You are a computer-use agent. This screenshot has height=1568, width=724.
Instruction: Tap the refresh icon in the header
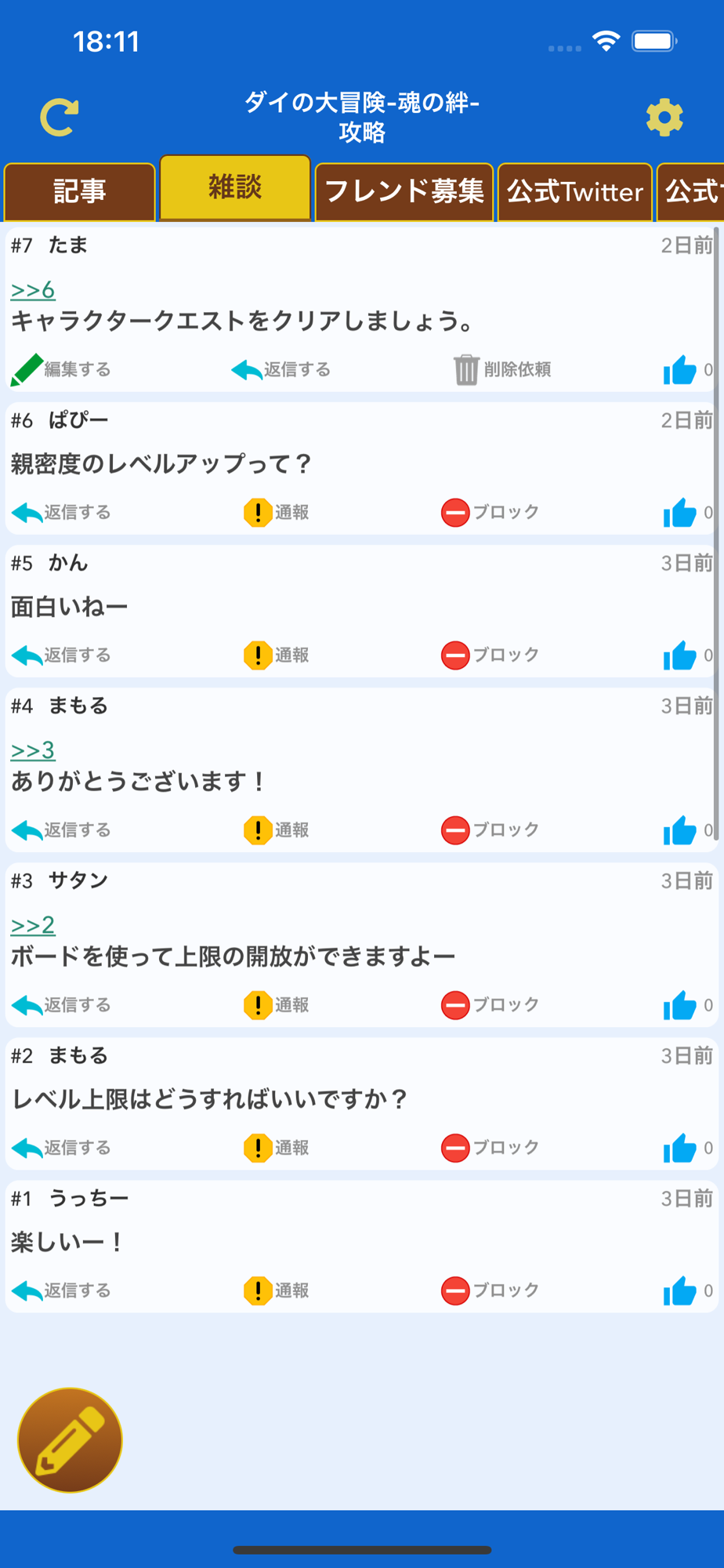(x=60, y=118)
